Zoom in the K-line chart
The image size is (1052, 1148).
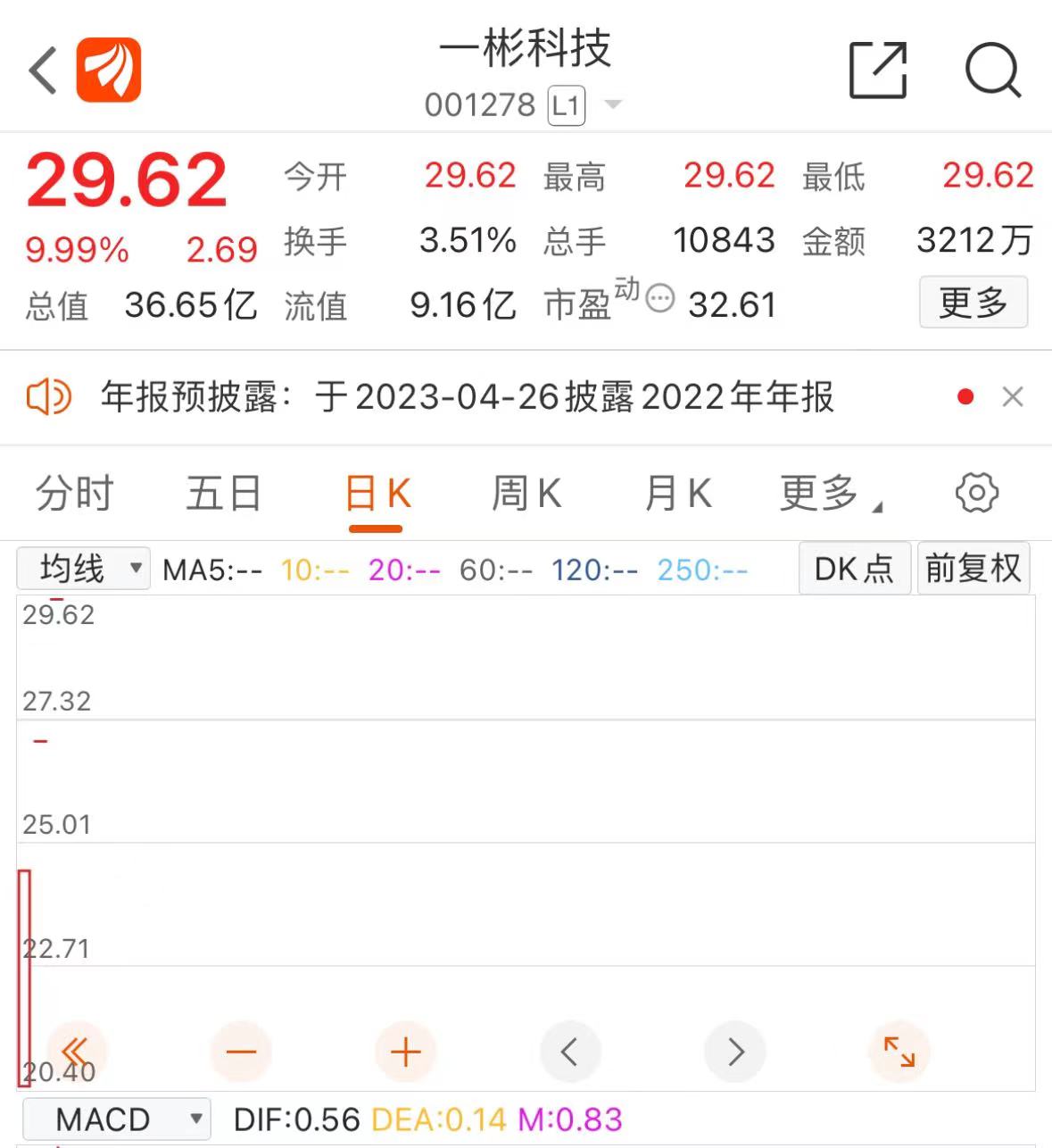click(x=405, y=1052)
